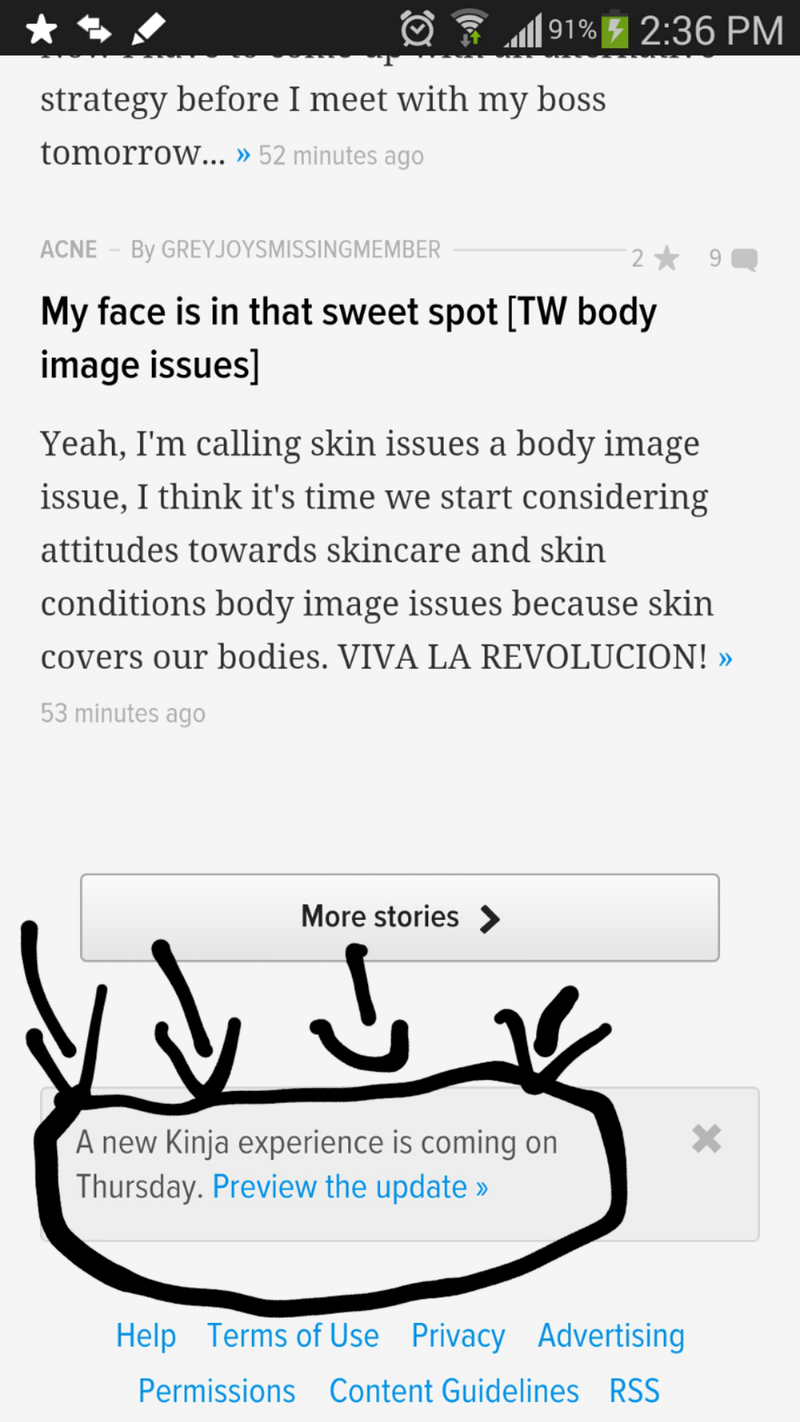Load more stories

click(x=399, y=918)
